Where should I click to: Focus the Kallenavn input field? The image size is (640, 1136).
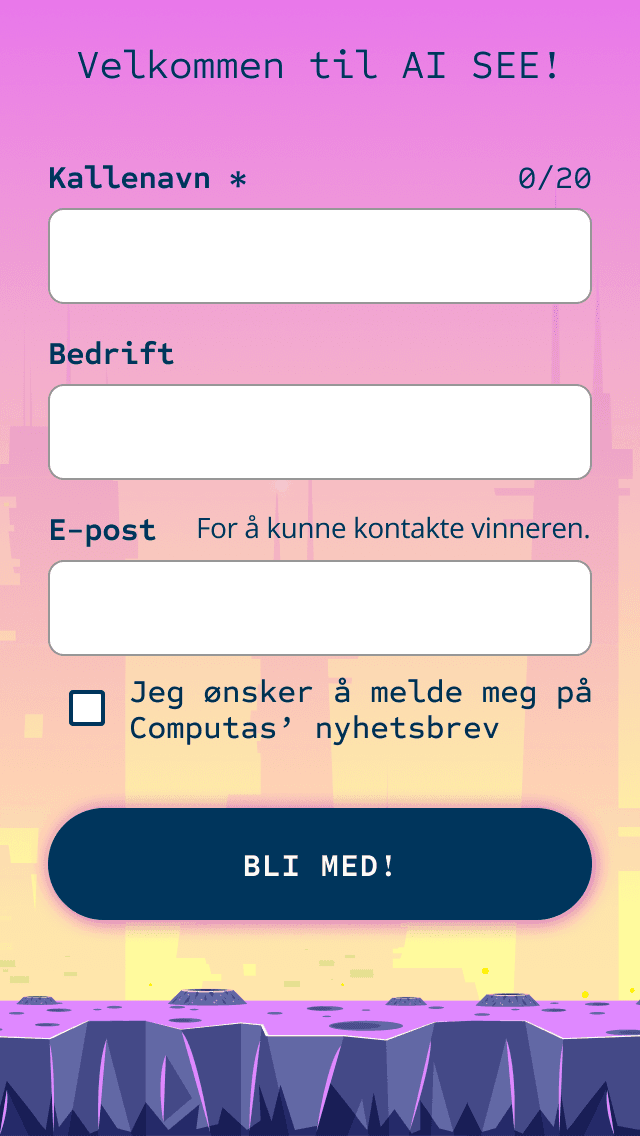click(320, 256)
